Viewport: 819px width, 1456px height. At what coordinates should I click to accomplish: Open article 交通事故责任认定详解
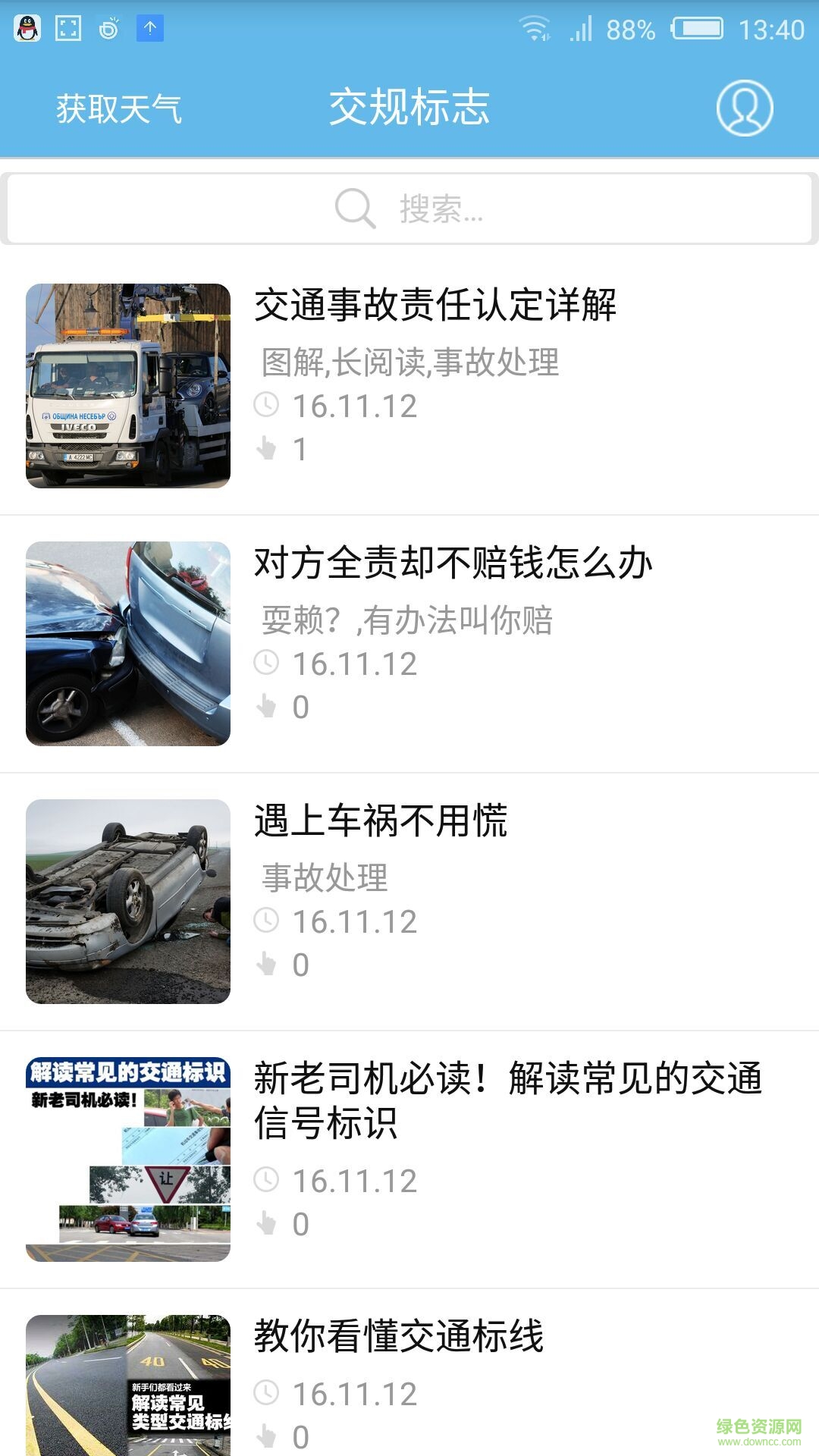[435, 305]
